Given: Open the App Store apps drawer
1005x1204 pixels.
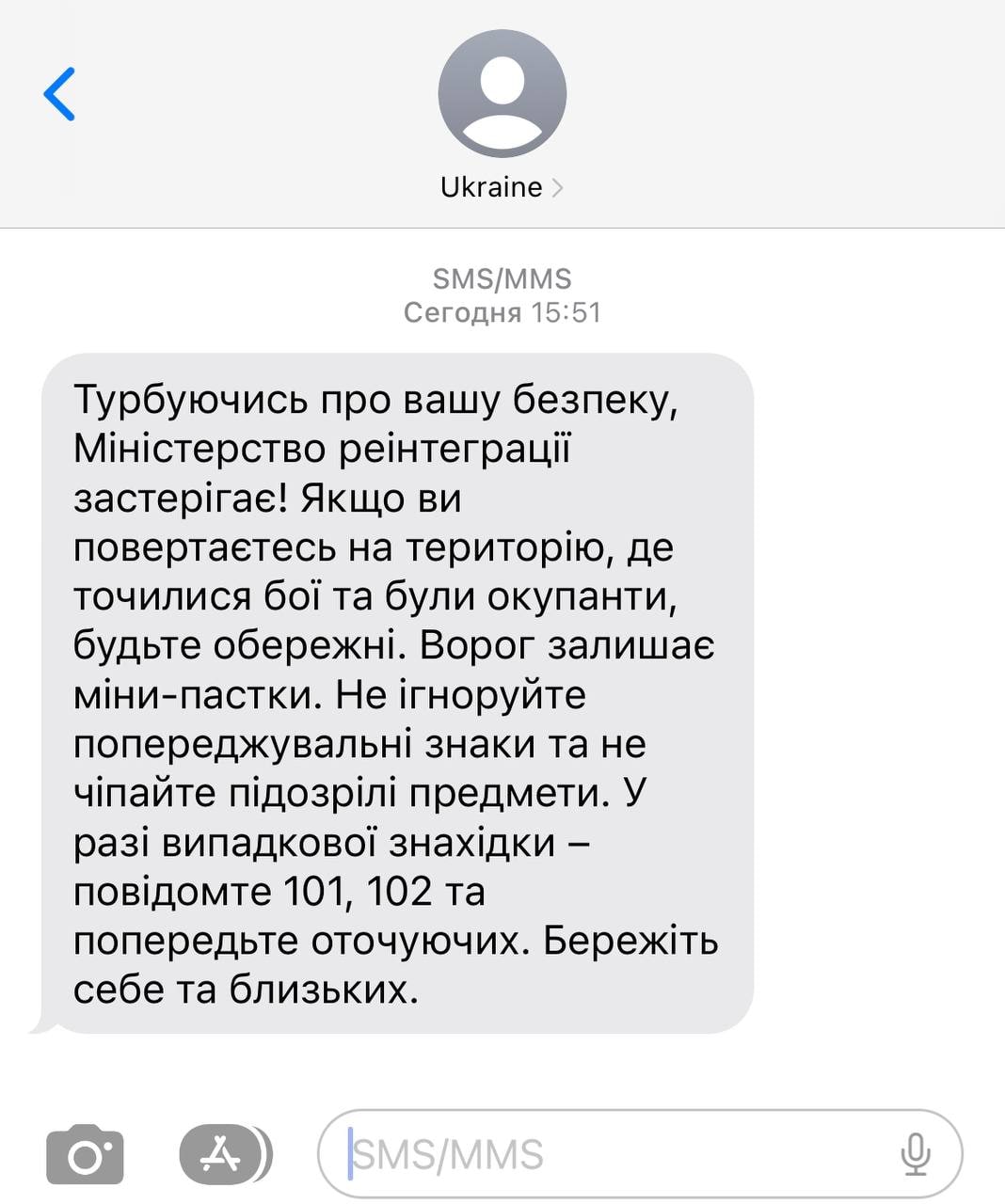Looking at the screenshot, I should click(222, 1154).
